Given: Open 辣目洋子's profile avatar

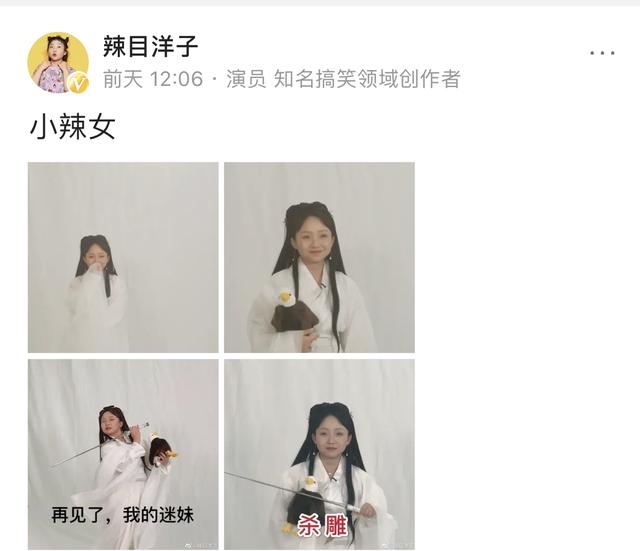Looking at the screenshot, I should [57, 62].
